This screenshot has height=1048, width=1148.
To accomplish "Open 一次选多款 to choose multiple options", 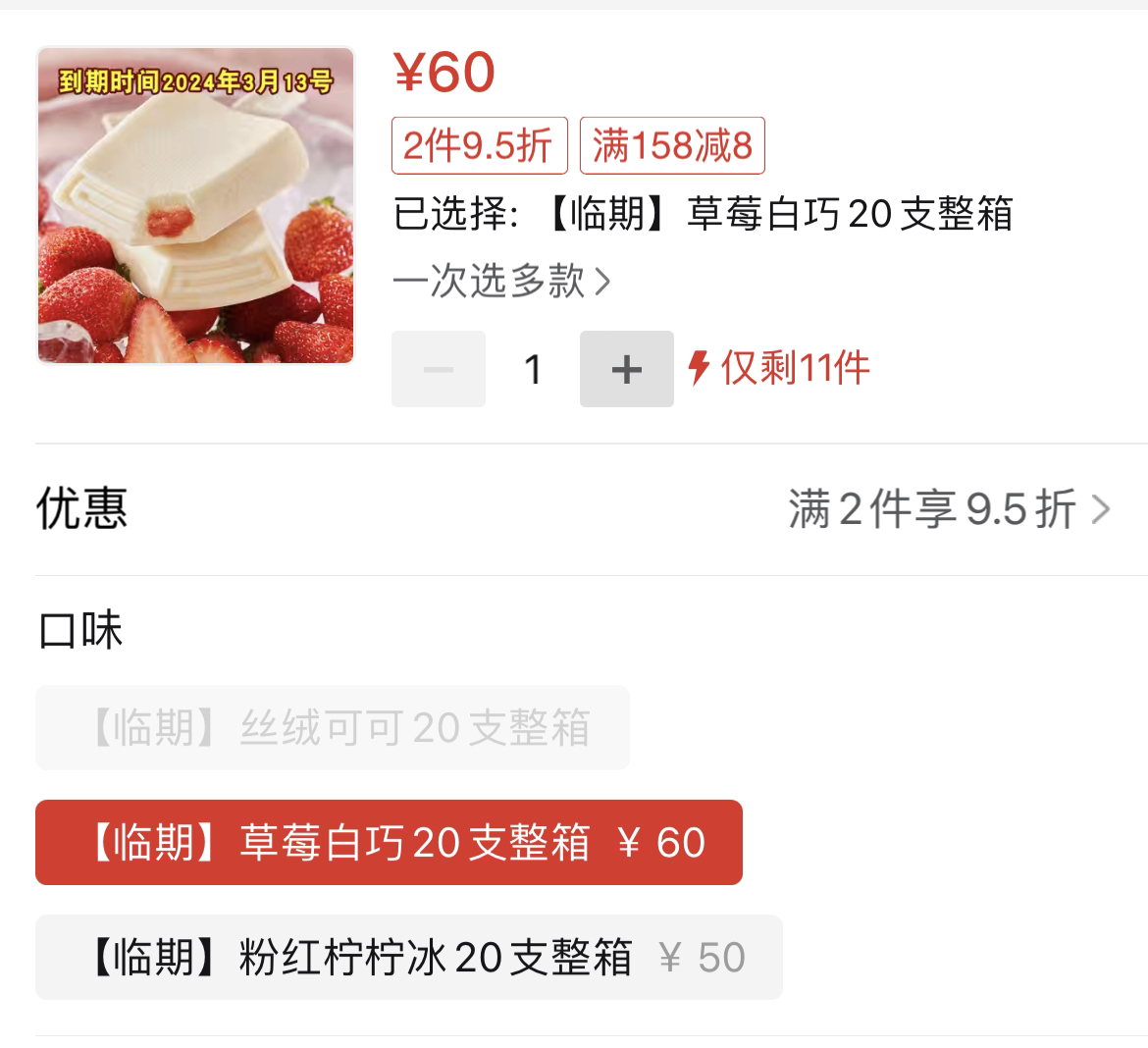I will point(501,282).
